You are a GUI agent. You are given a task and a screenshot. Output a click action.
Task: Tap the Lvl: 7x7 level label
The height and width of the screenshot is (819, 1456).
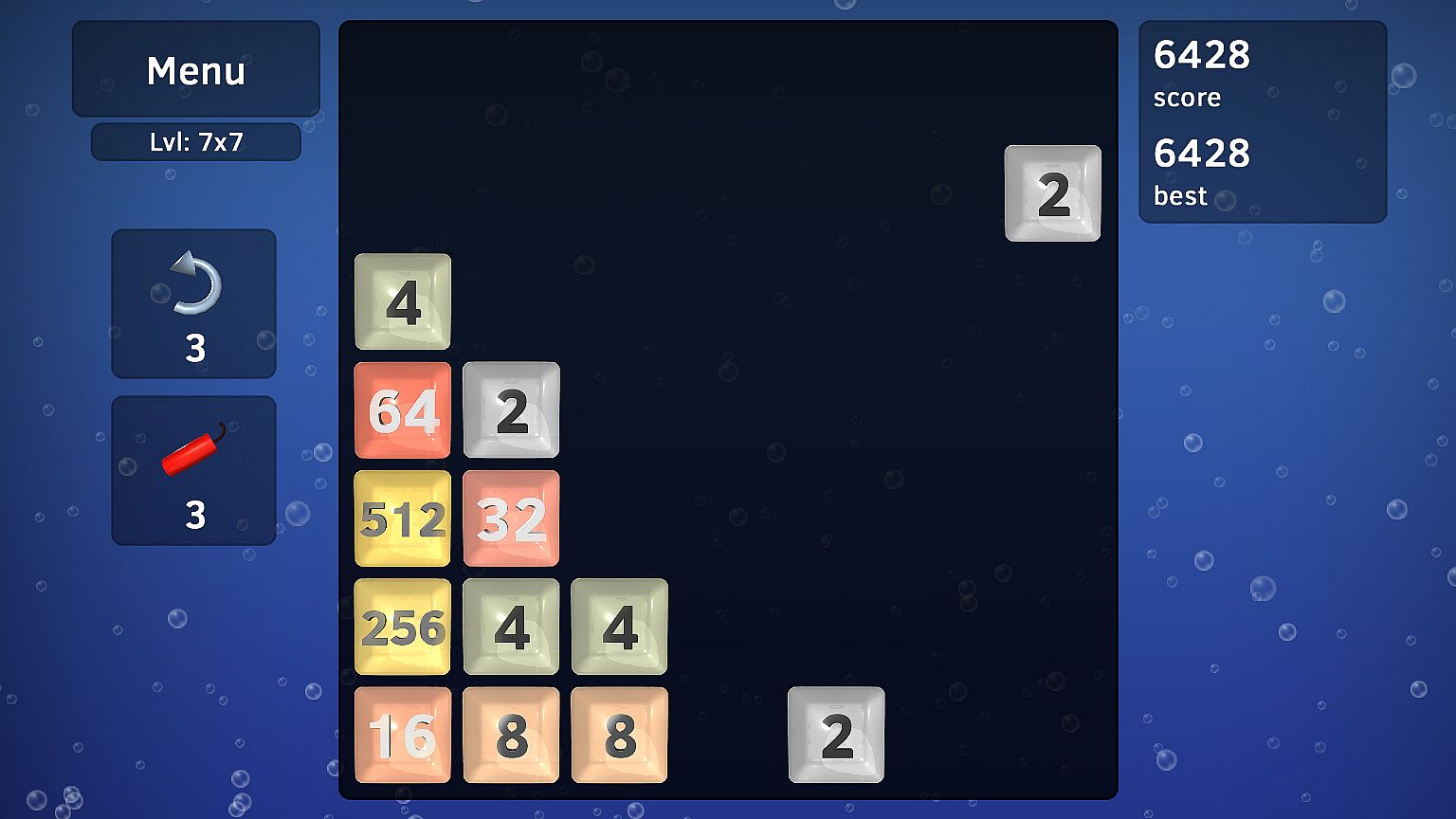tap(196, 142)
